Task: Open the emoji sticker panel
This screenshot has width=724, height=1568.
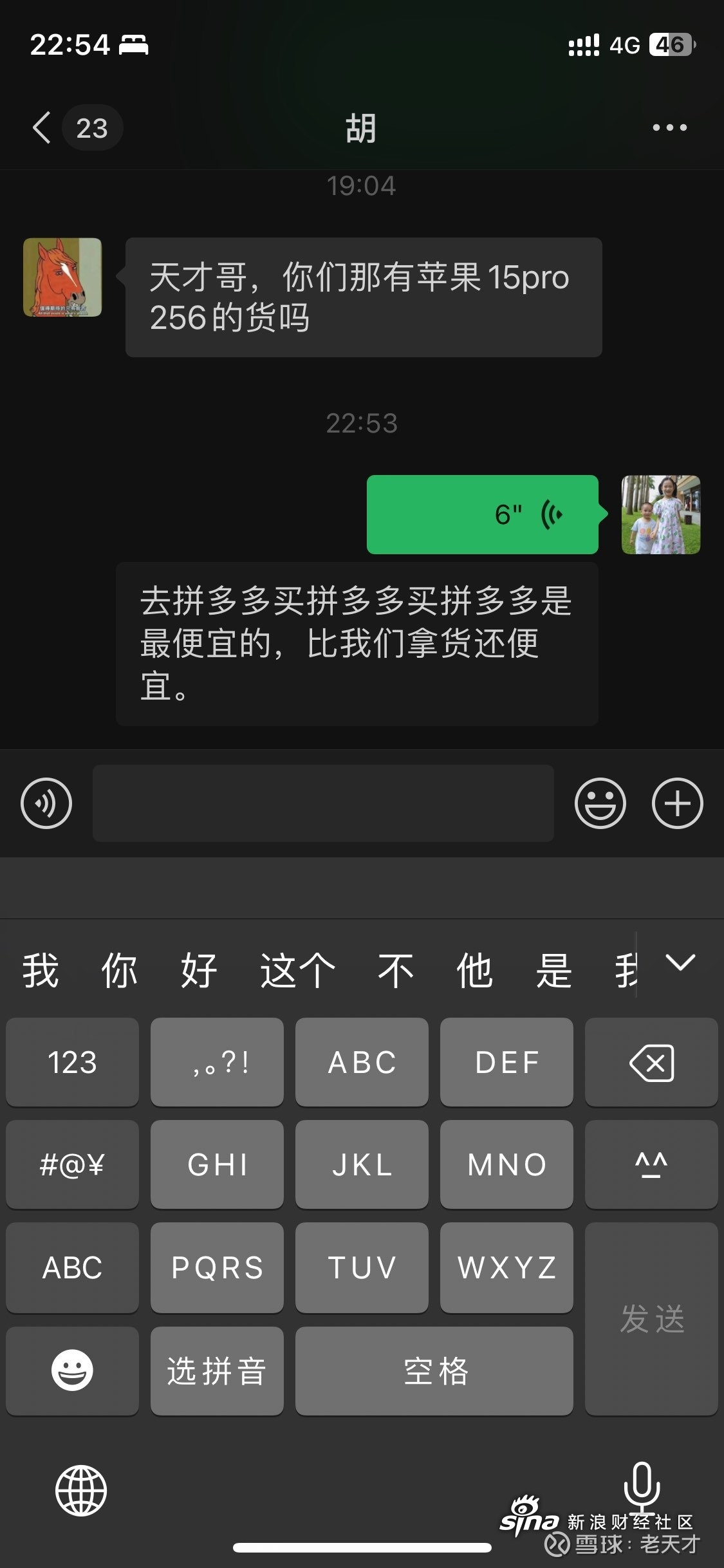Action: pos(600,803)
